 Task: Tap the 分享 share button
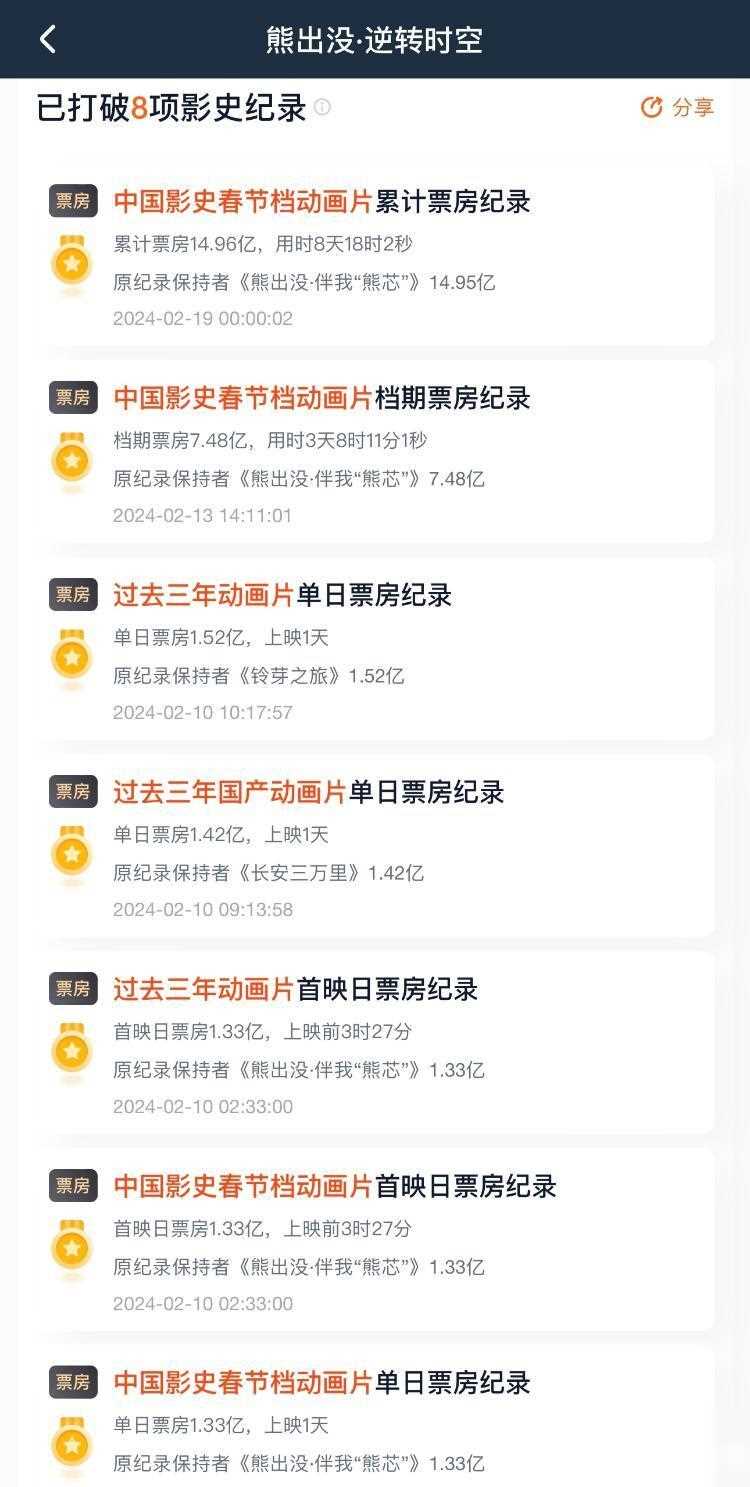pos(677,108)
